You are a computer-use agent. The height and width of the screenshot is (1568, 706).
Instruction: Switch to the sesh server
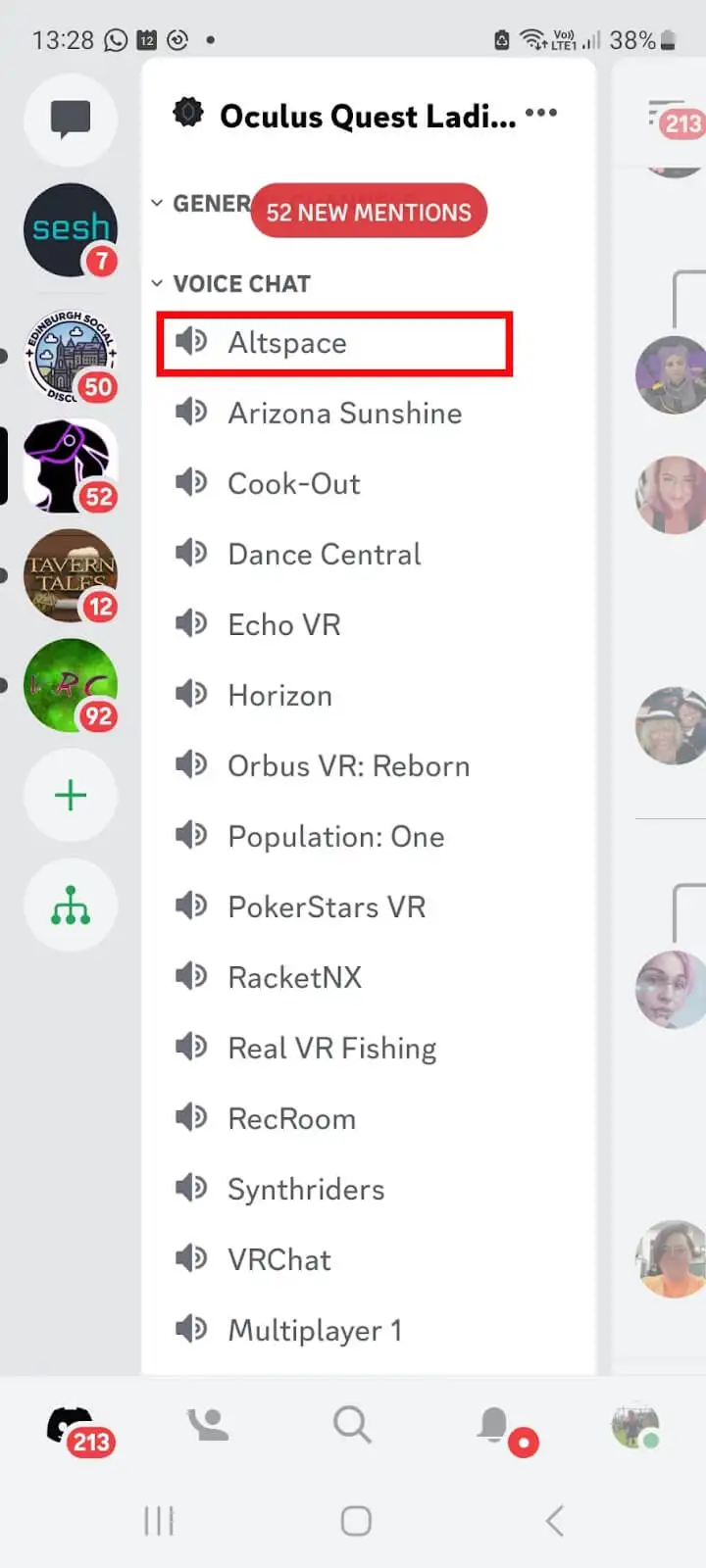click(x=71, y=230)
